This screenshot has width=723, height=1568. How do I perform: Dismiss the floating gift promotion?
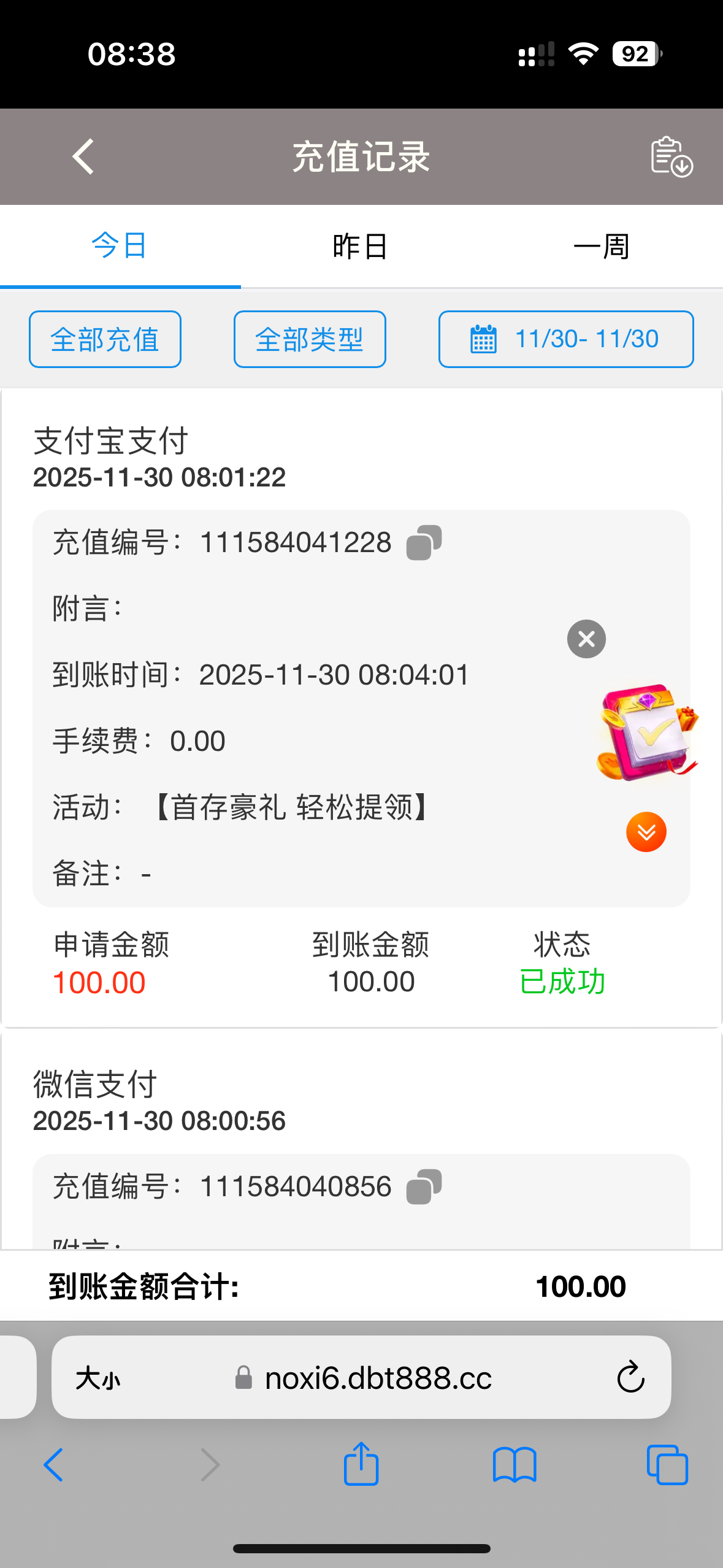point(586,639)
